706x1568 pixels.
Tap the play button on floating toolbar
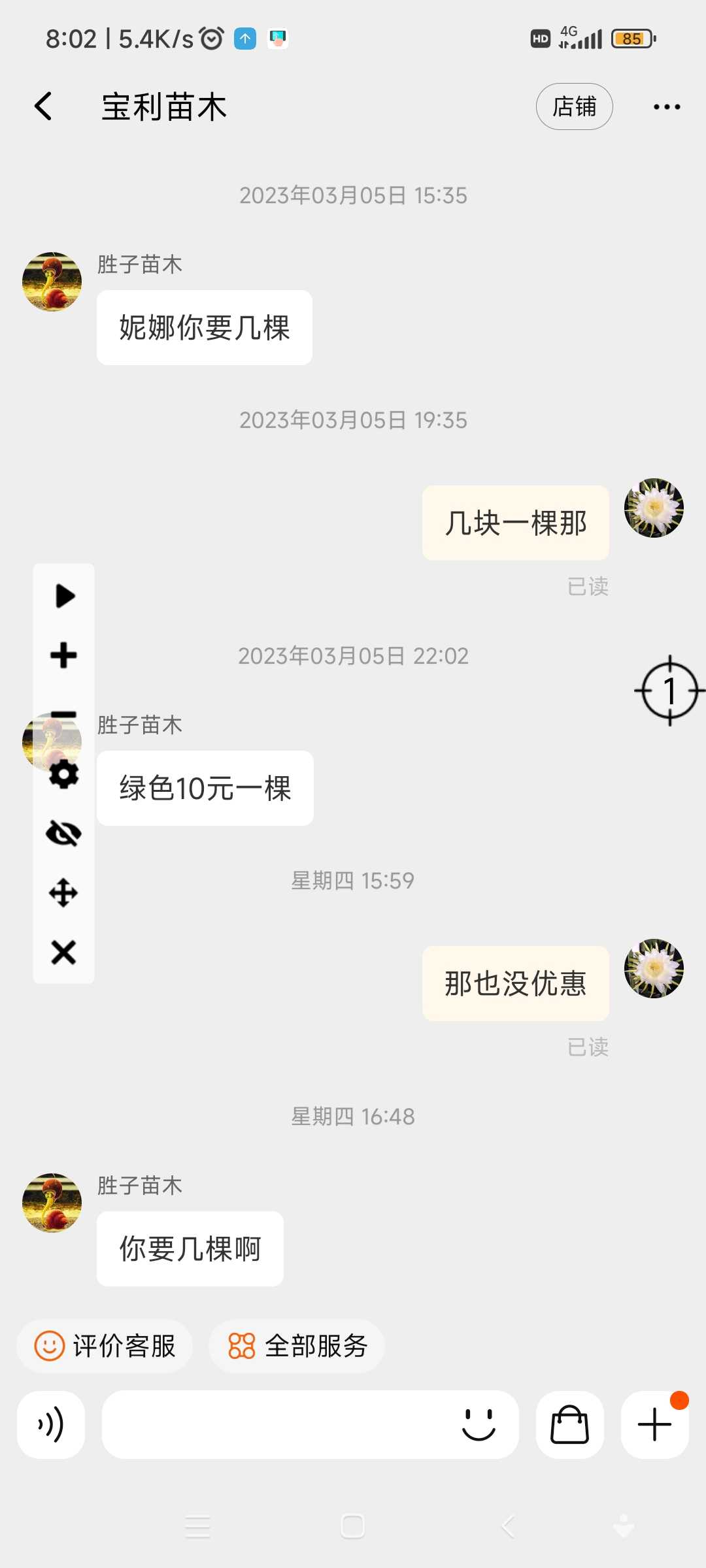pyautogui.click(x=64, y=596)
